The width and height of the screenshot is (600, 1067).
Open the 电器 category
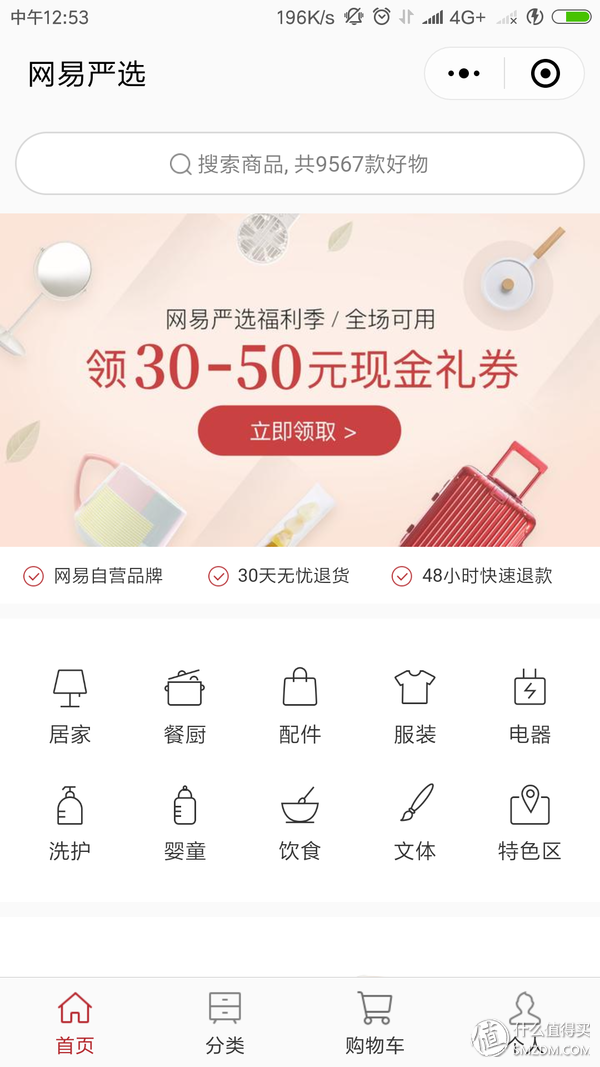530,706
